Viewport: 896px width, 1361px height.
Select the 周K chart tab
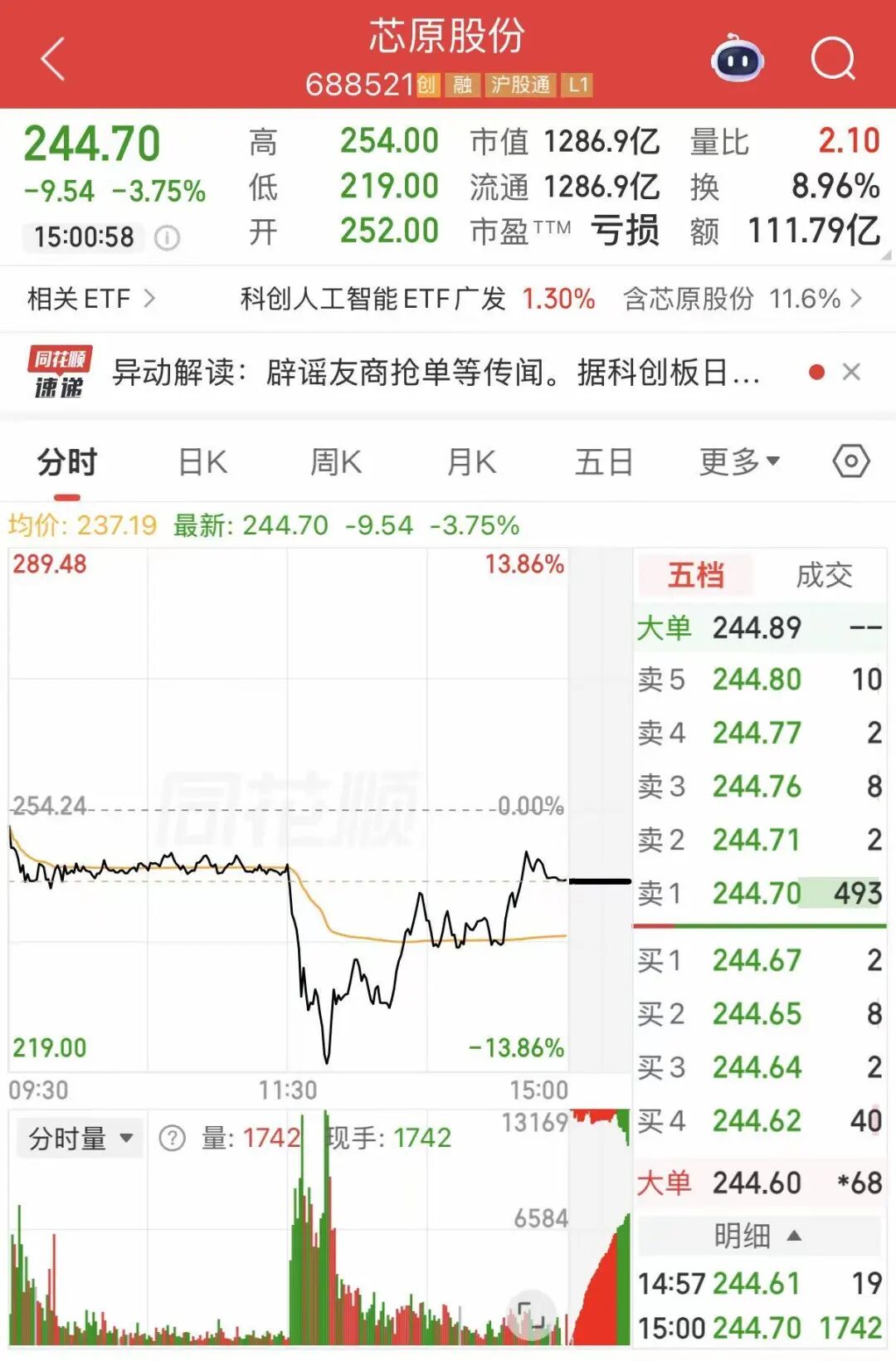(336, 462)
